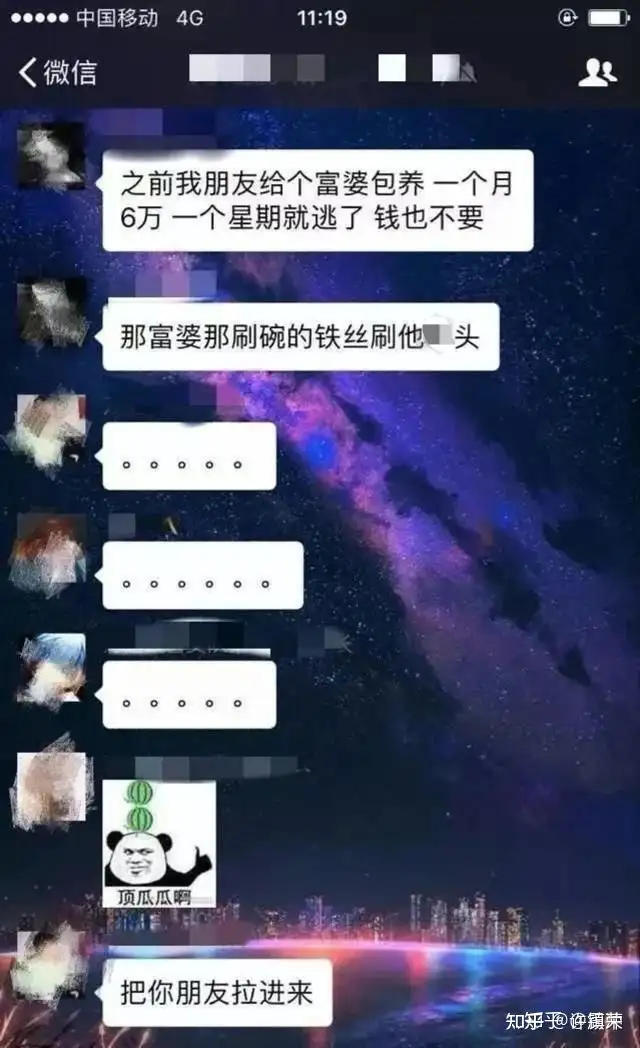
Task: Tap avatar beside 那富婆那刷碗的铁丝 message
Action: [x=52, y=313]
